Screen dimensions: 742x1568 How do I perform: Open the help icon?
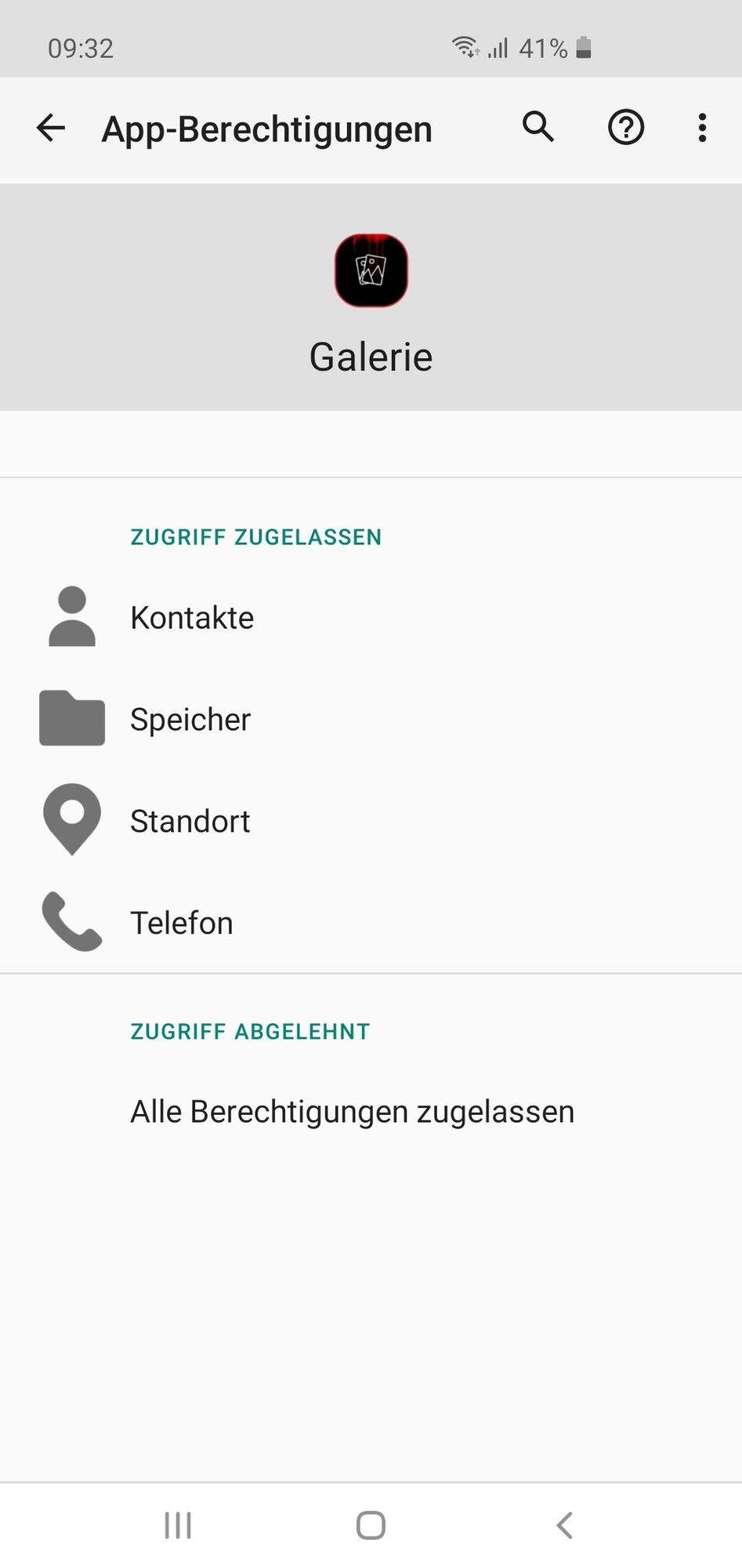tap(626, 128)
